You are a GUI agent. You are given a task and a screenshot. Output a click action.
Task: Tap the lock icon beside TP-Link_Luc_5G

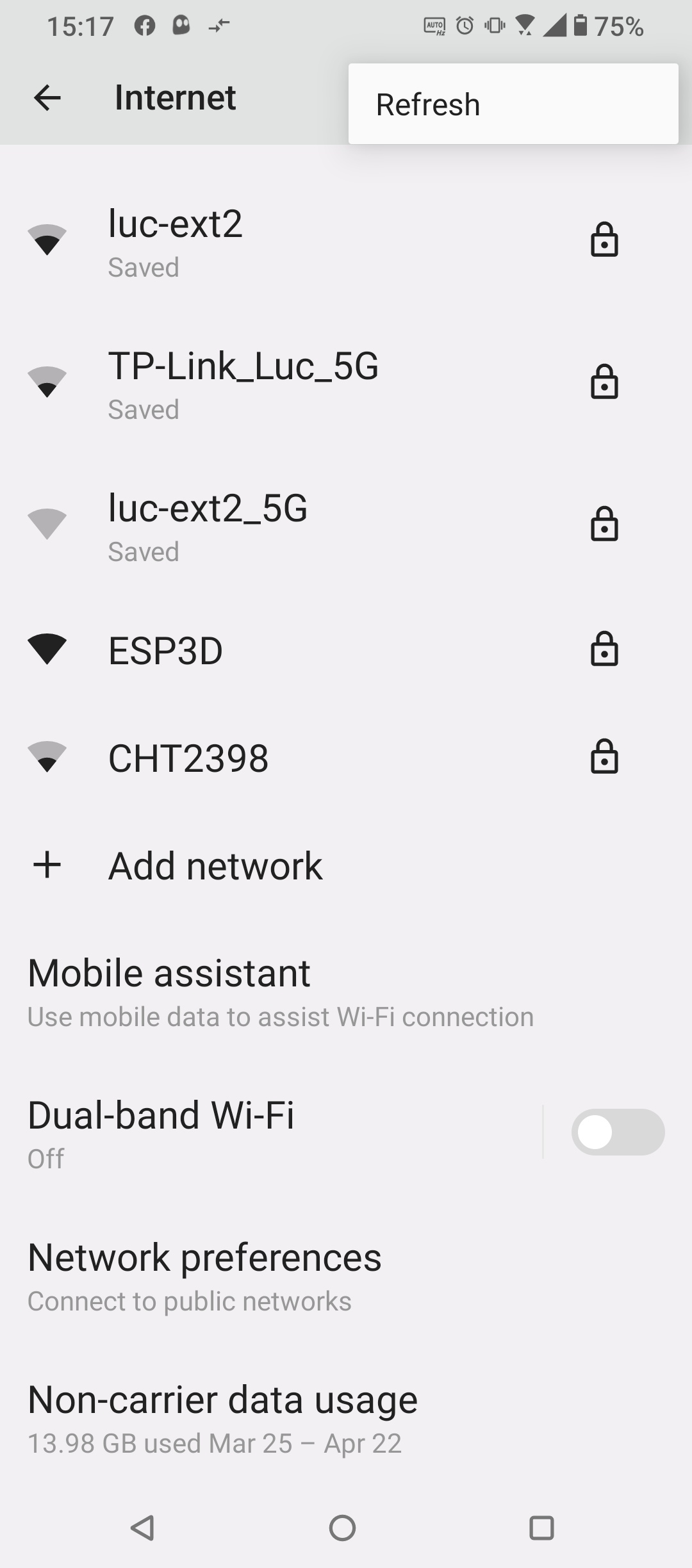pyautogui.click(x=604, y=382)
